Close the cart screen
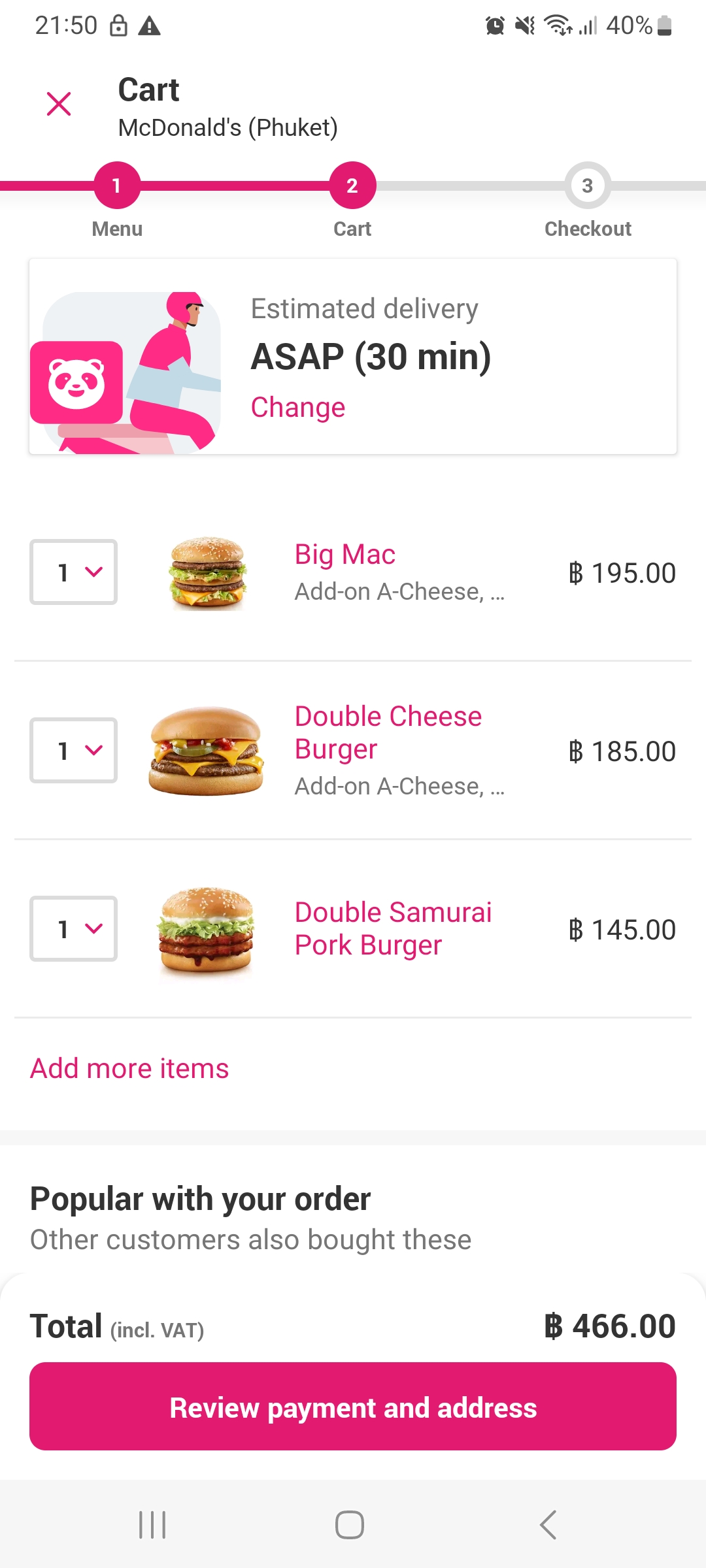The image size is (706, 1568). tap(59, 104)
